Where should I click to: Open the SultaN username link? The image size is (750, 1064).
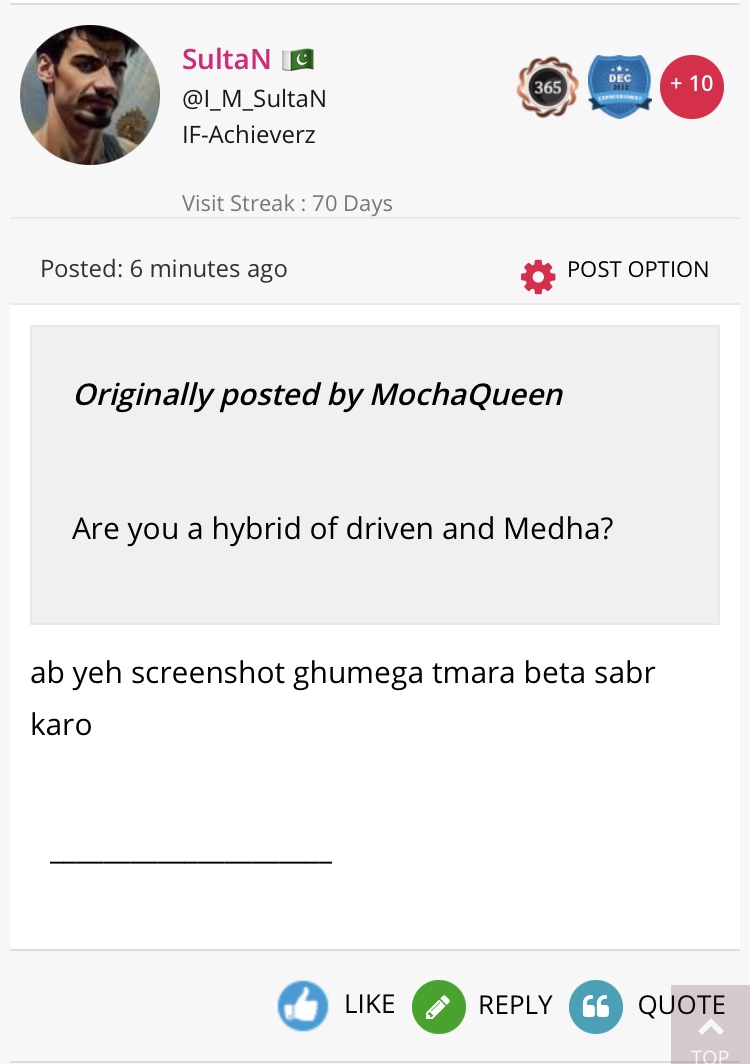pos(226,60)
